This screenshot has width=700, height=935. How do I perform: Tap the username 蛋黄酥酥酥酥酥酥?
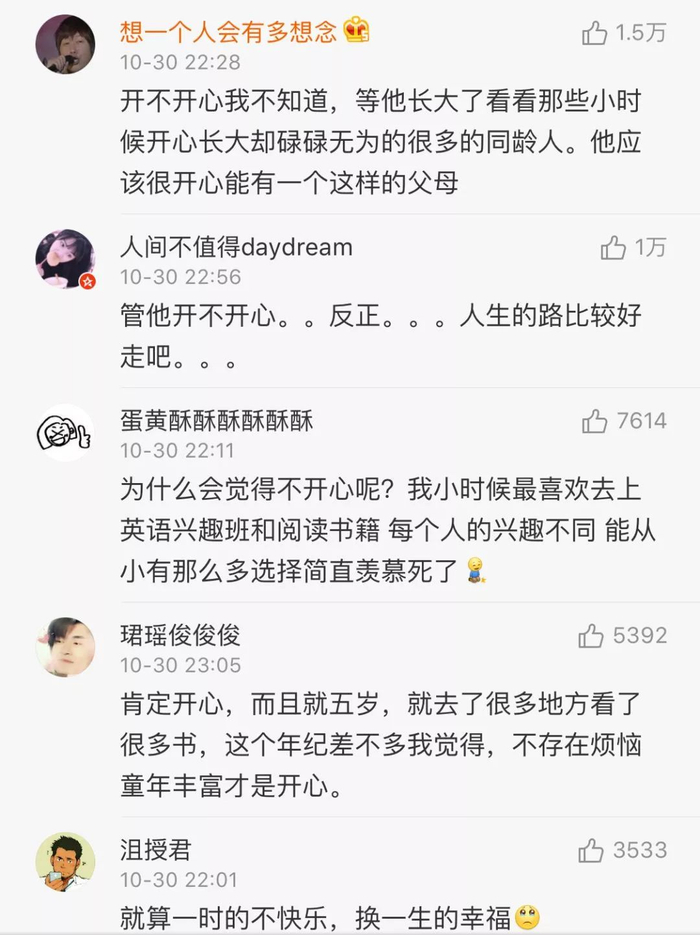click(x=216, y=421)
